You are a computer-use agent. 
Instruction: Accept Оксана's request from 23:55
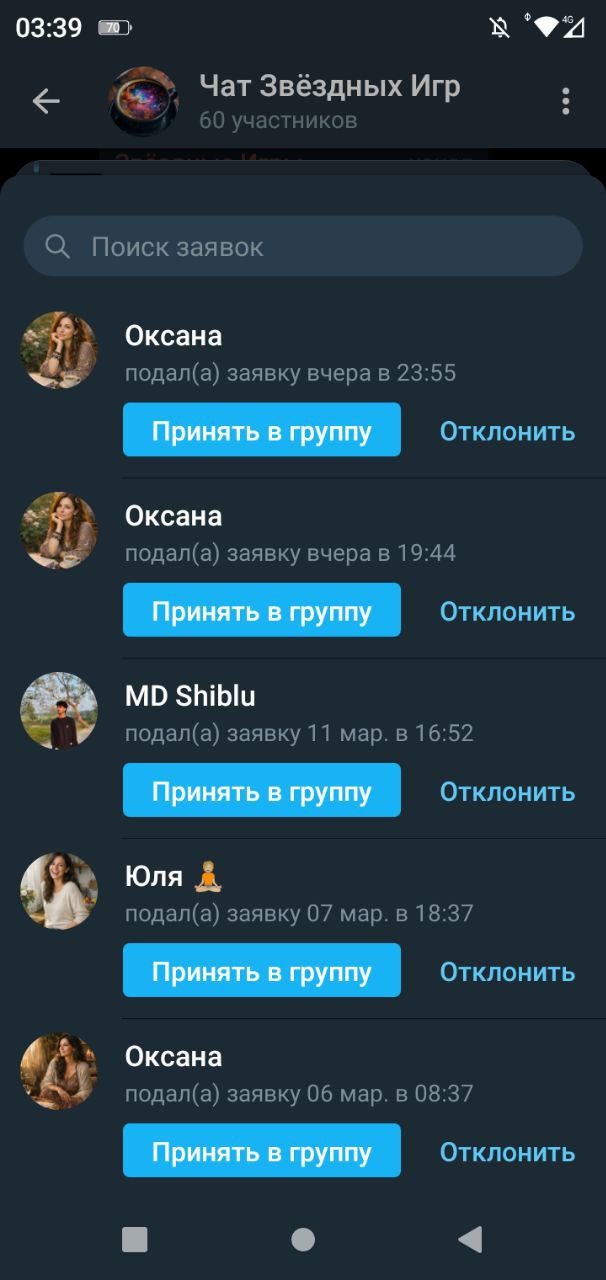coord(262,431)
